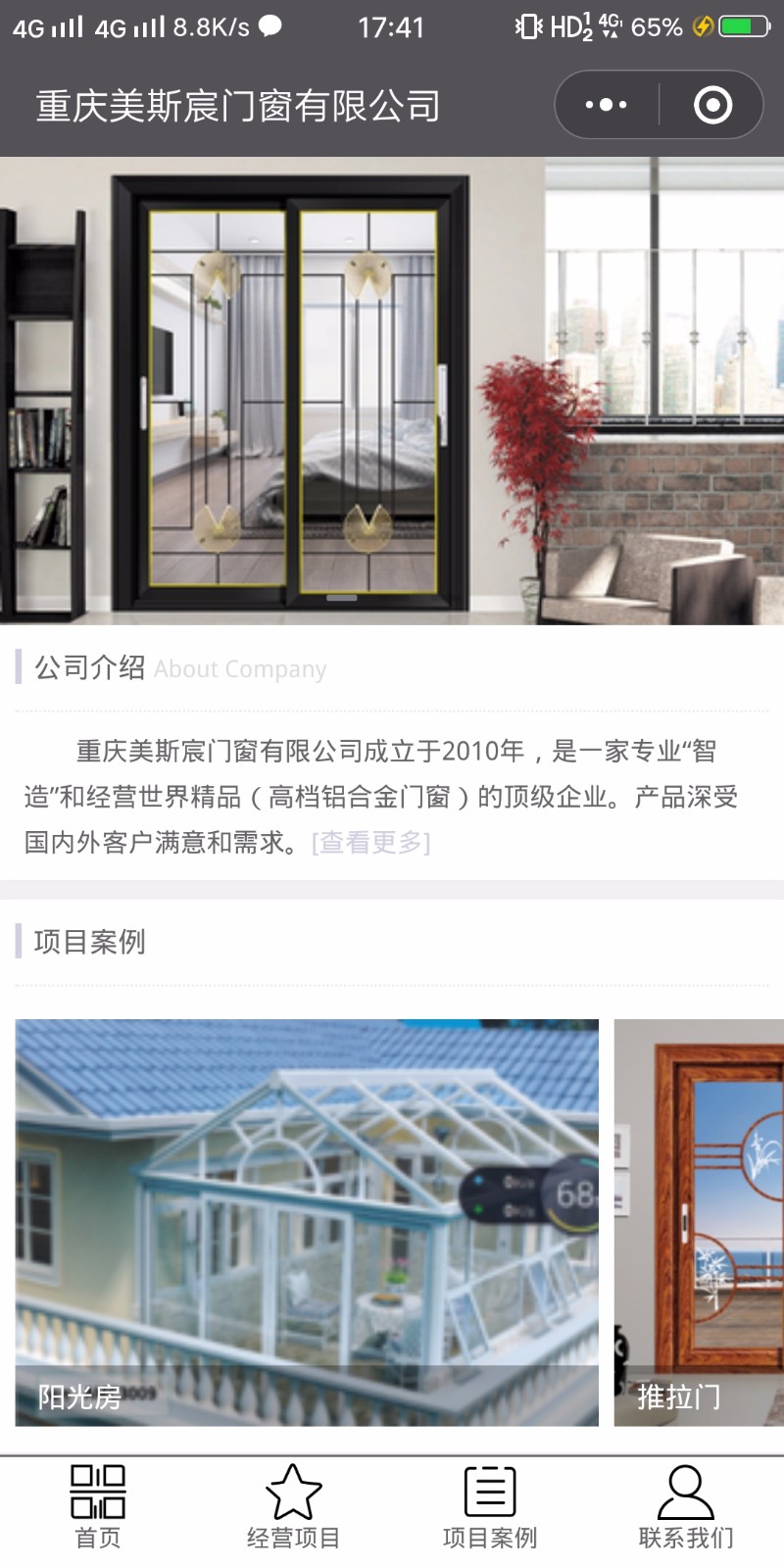The image size is (784, 1568).
Task: Open the mini program more-options menu
Action: pos(606,105)
